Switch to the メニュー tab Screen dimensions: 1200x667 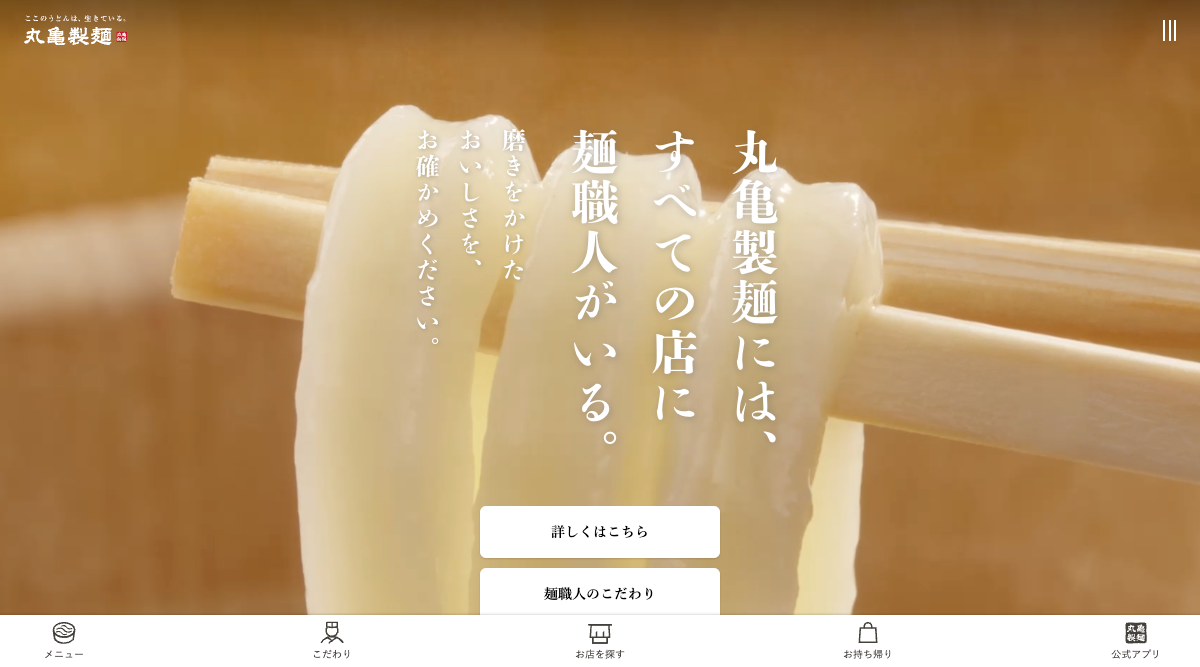coord(64,640)
